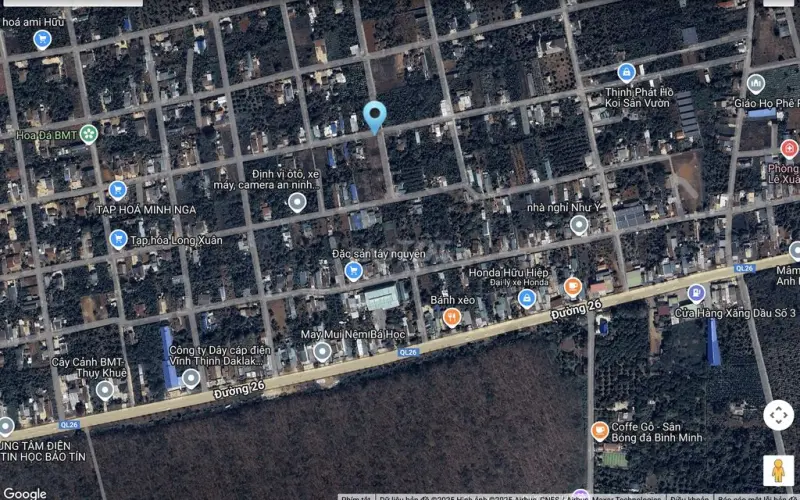Open Mây Mui Nệm Bài Học marker
Image resolution: width=800 pixels, height=500 pixels.
coord(322,351)
